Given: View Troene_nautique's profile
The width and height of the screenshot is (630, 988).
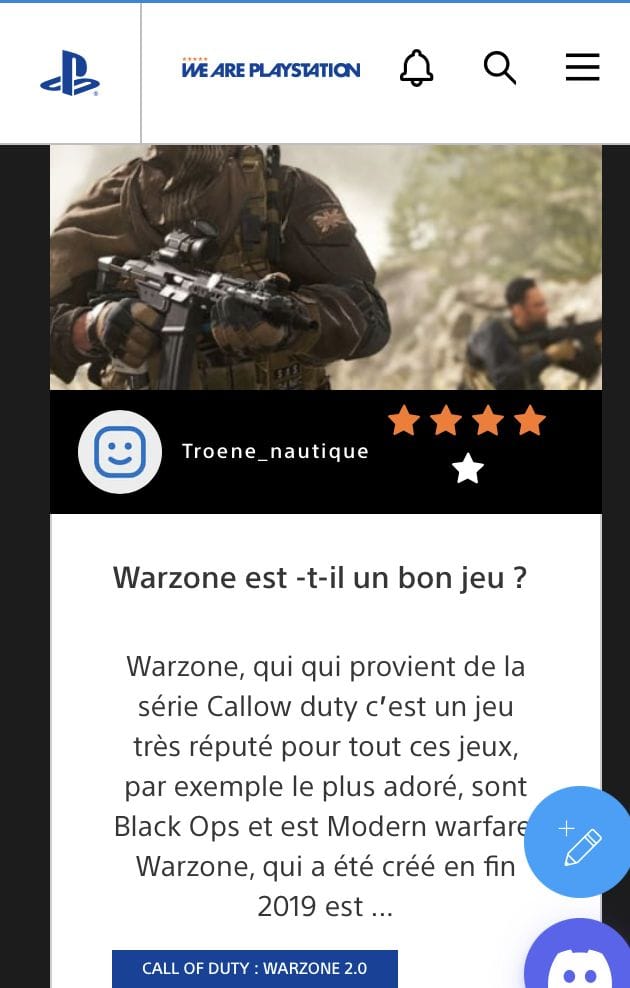Looking at the screenshot, I should click(275, 451).
